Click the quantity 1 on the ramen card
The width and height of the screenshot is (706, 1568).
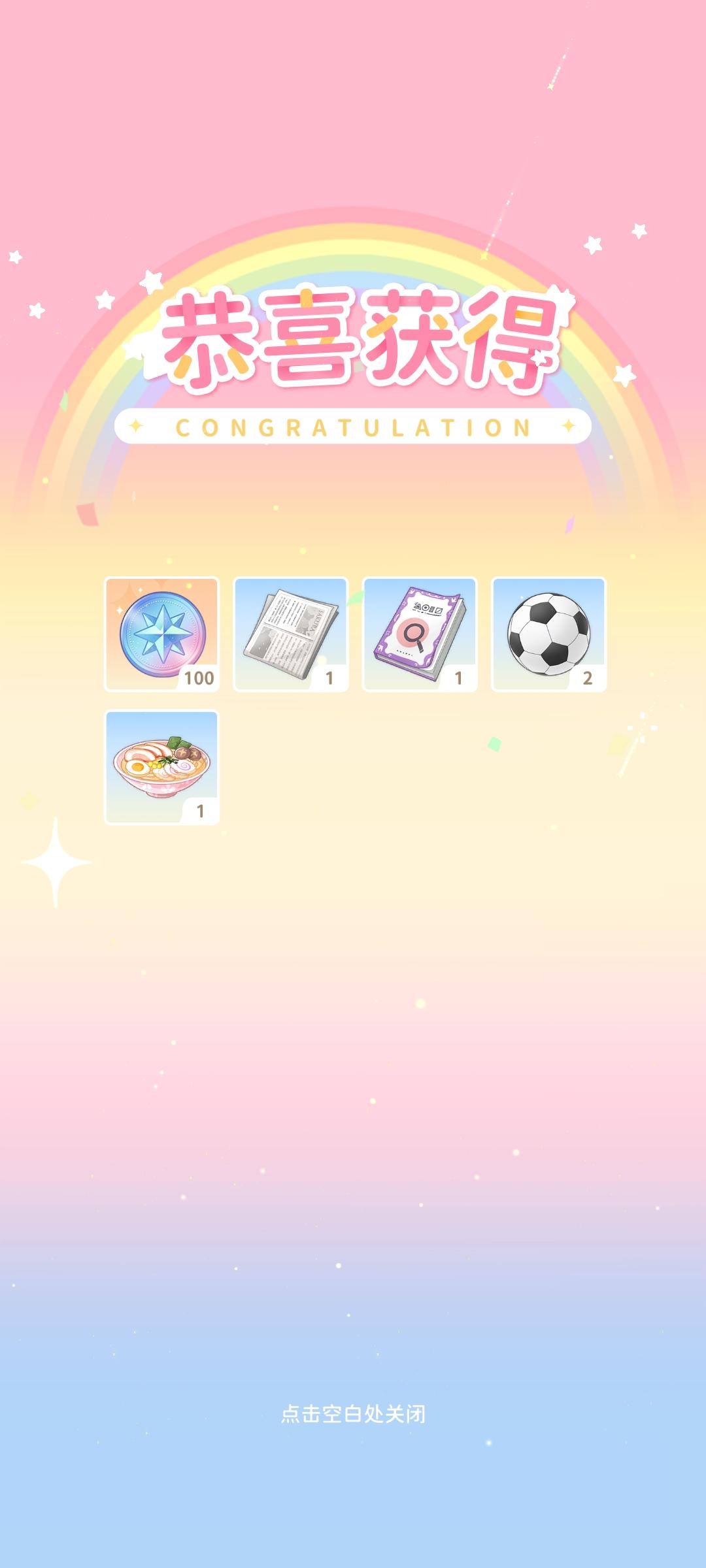200,810
